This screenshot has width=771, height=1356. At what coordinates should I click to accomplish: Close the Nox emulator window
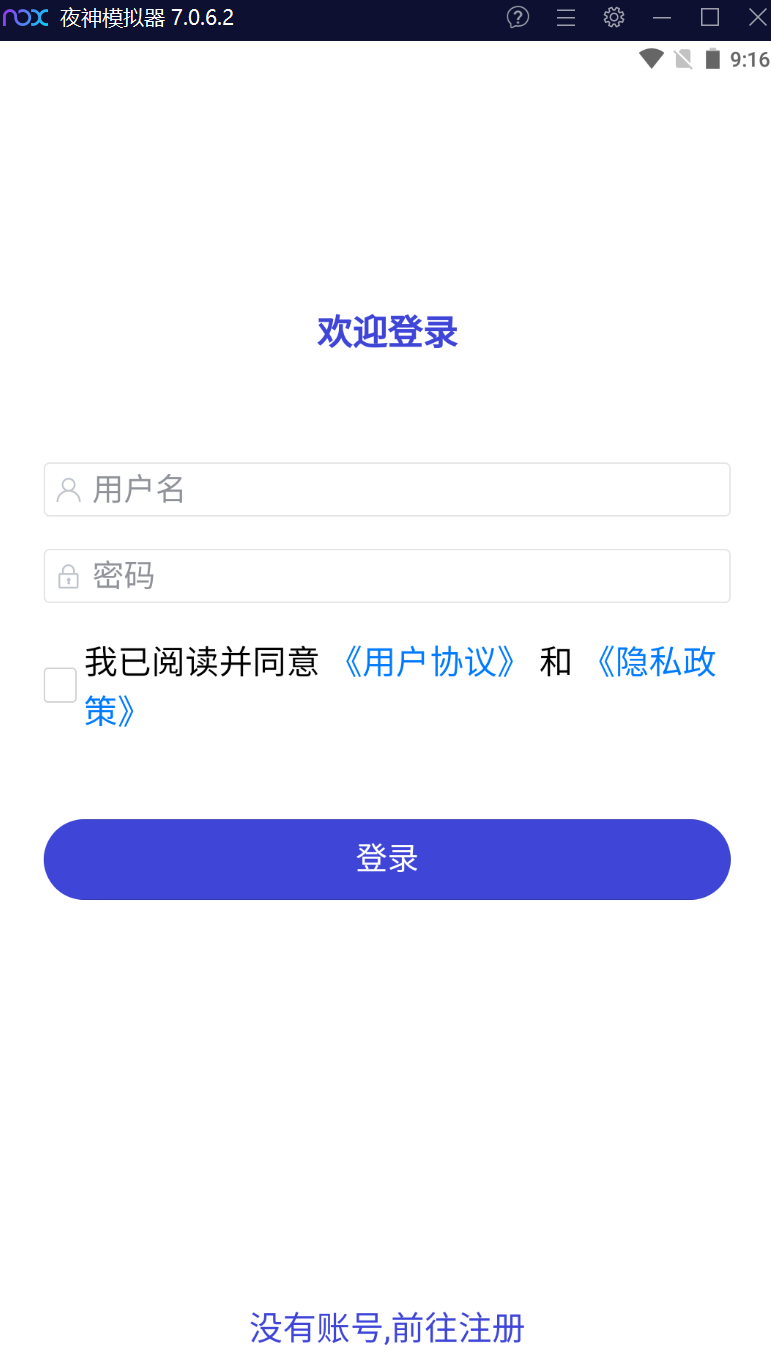[x=757, y=17]
